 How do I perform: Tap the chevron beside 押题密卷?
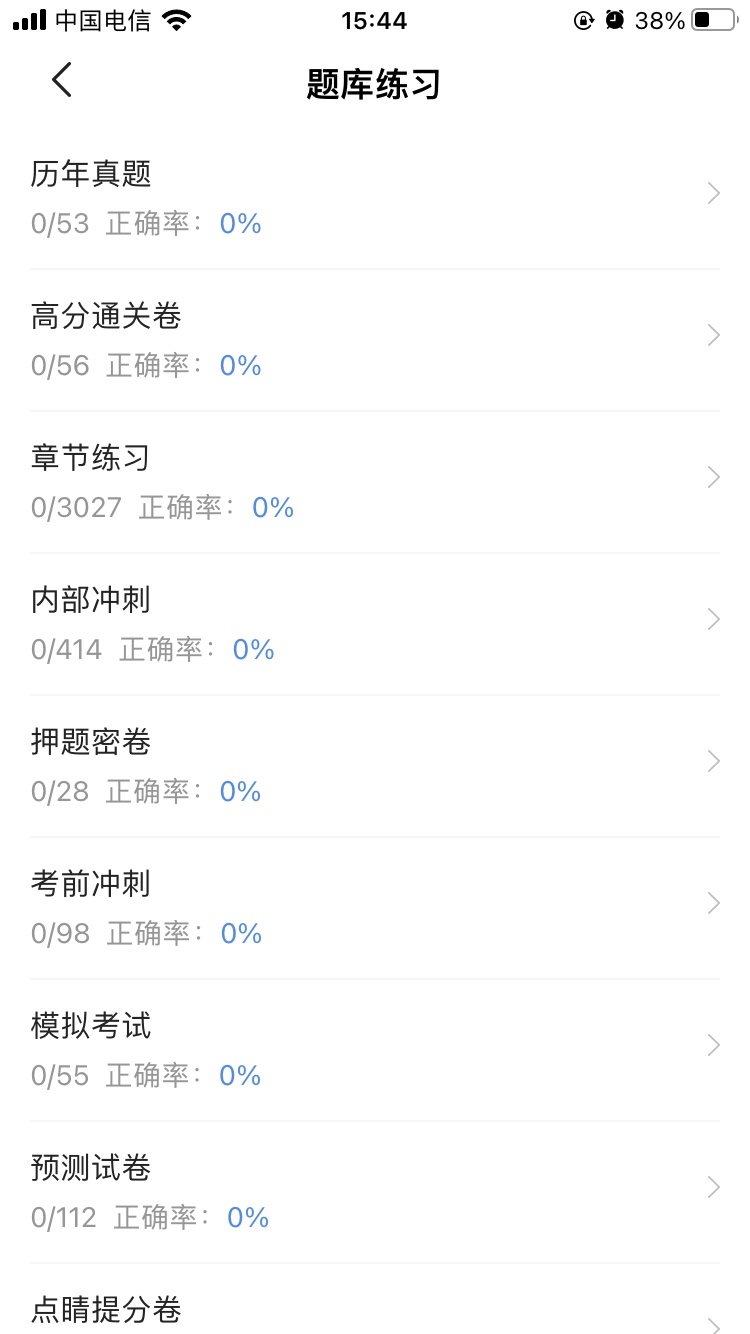[x=713, y=761]
